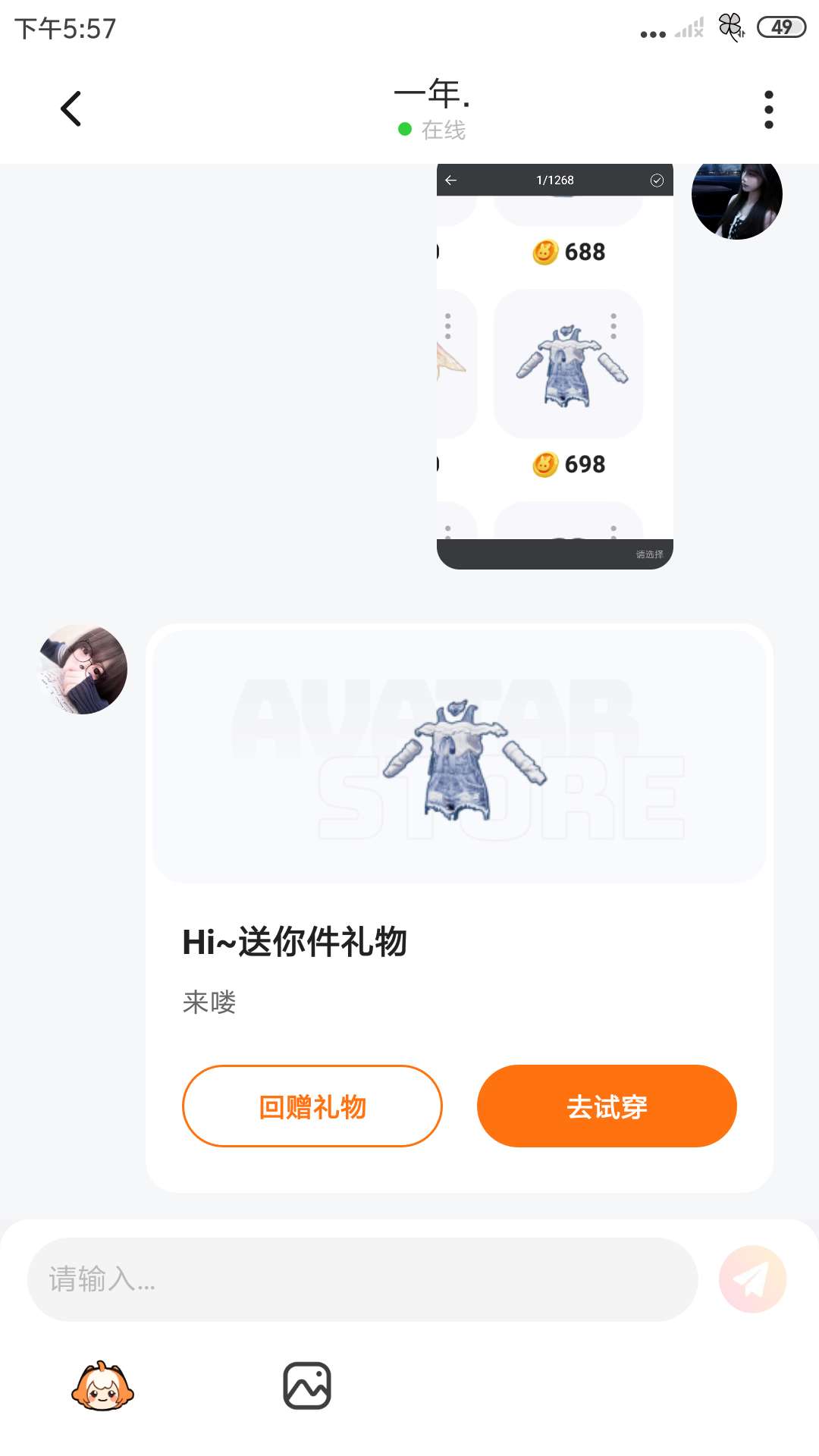Open the sent screenshot image

pyautogui.click(x=554, y=366)
